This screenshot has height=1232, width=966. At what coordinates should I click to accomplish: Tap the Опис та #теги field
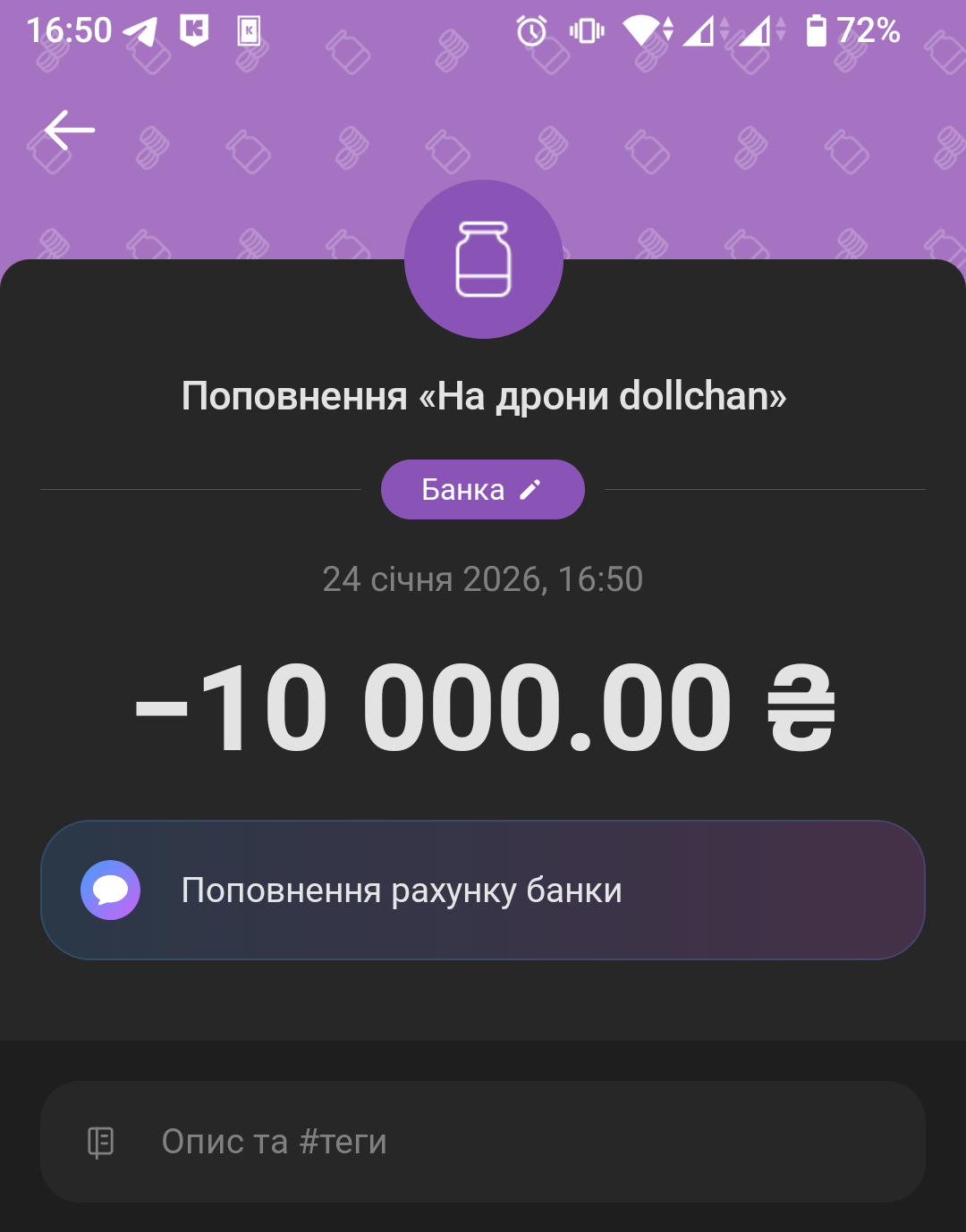pyautogui.click(x=482, y=1142)
